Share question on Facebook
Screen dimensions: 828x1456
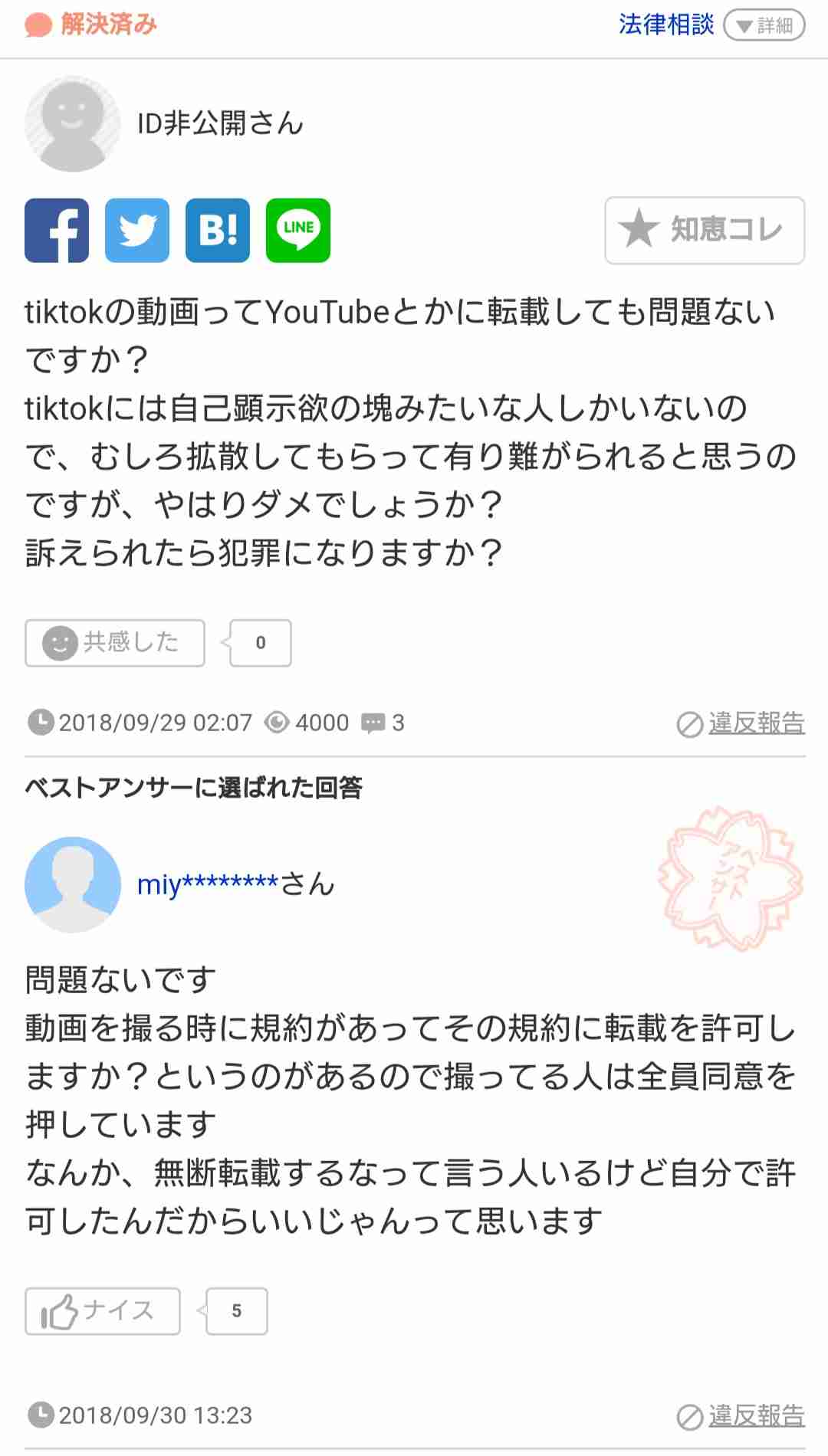pyautogui.click(x=57, y=231)
